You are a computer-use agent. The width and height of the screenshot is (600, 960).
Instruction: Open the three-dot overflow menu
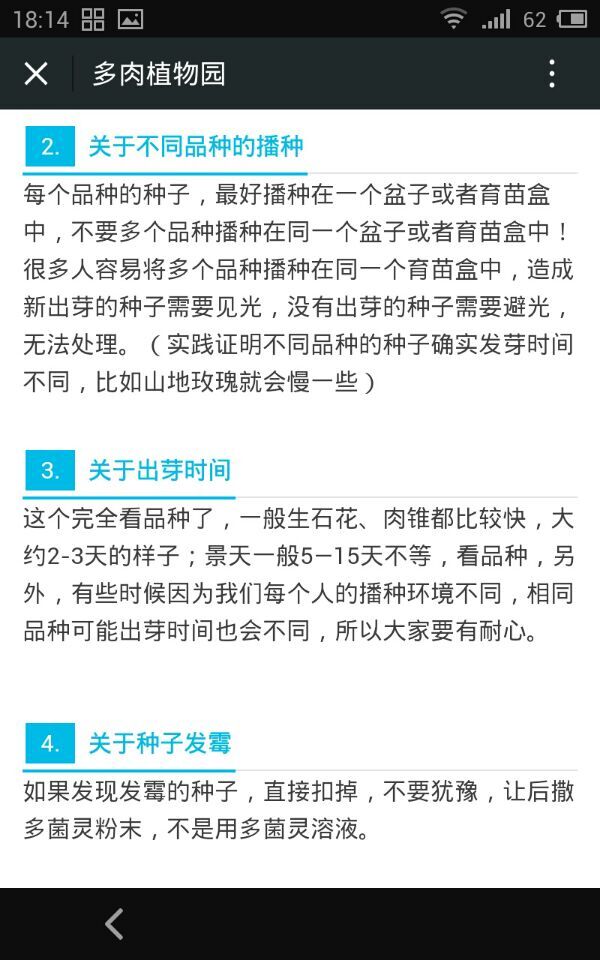(x=552, y=74)
